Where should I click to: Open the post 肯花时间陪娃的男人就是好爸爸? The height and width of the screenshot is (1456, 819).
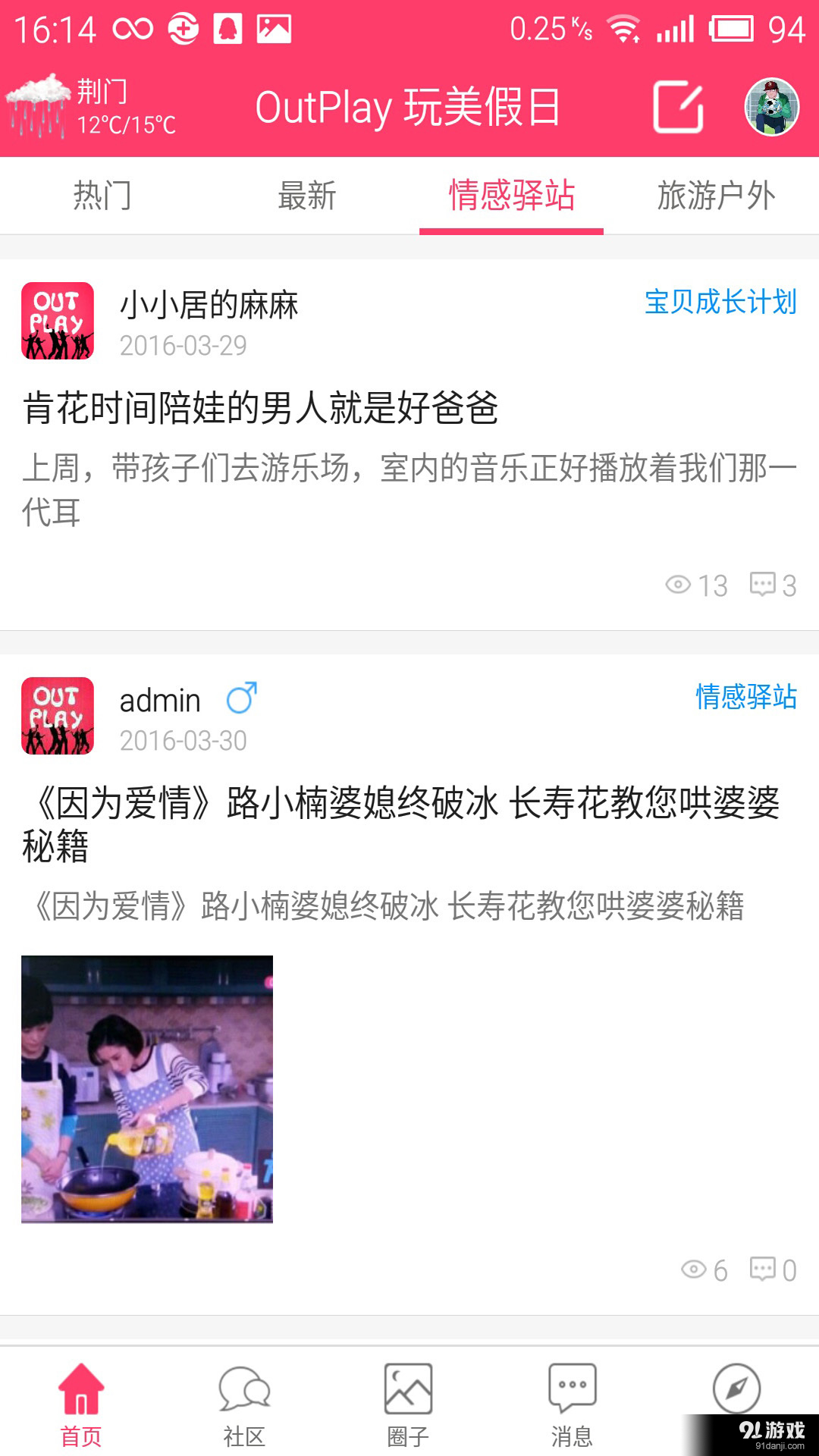coord(260,408)
